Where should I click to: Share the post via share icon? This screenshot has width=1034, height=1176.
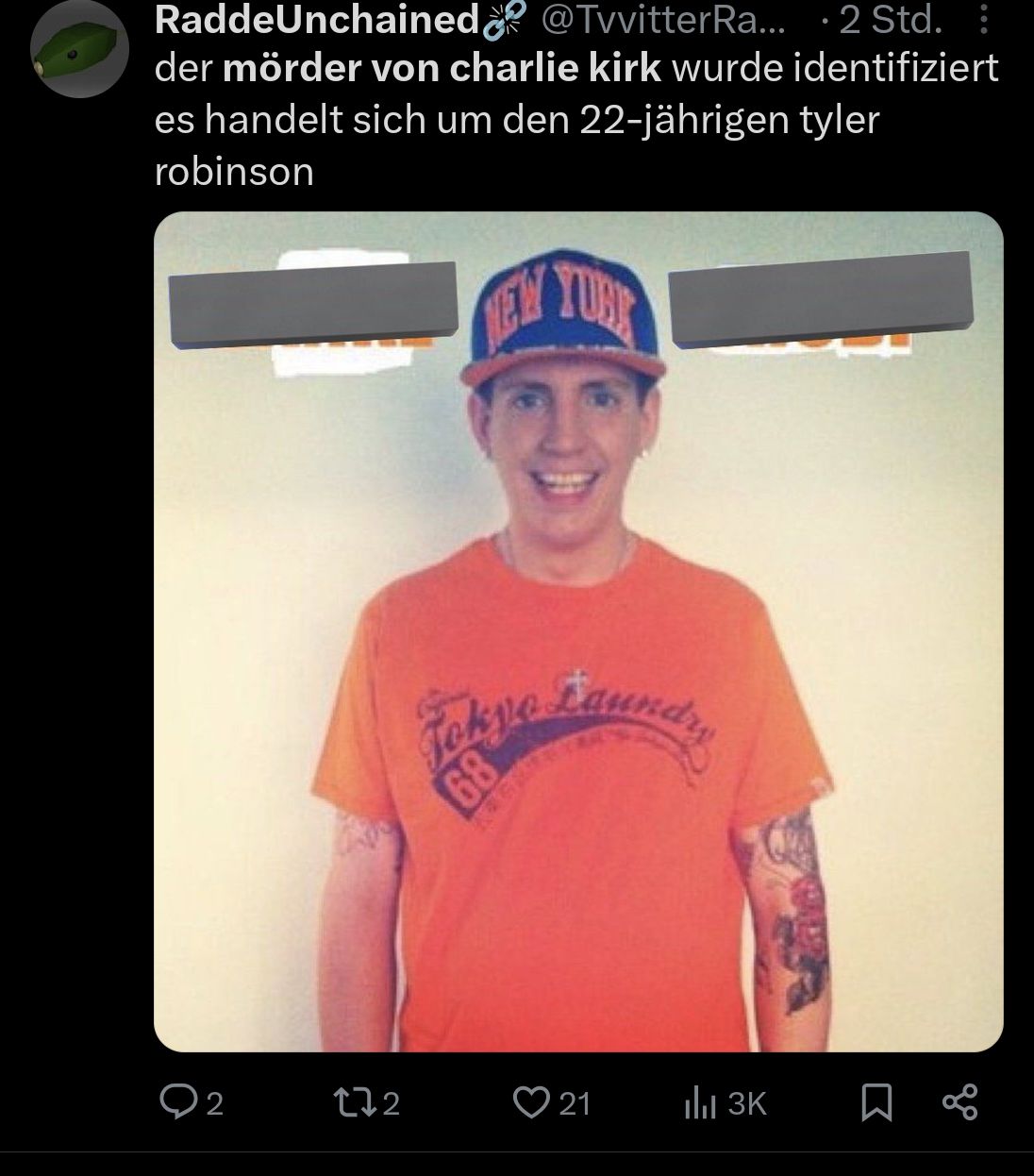[x=960, y=1102]
